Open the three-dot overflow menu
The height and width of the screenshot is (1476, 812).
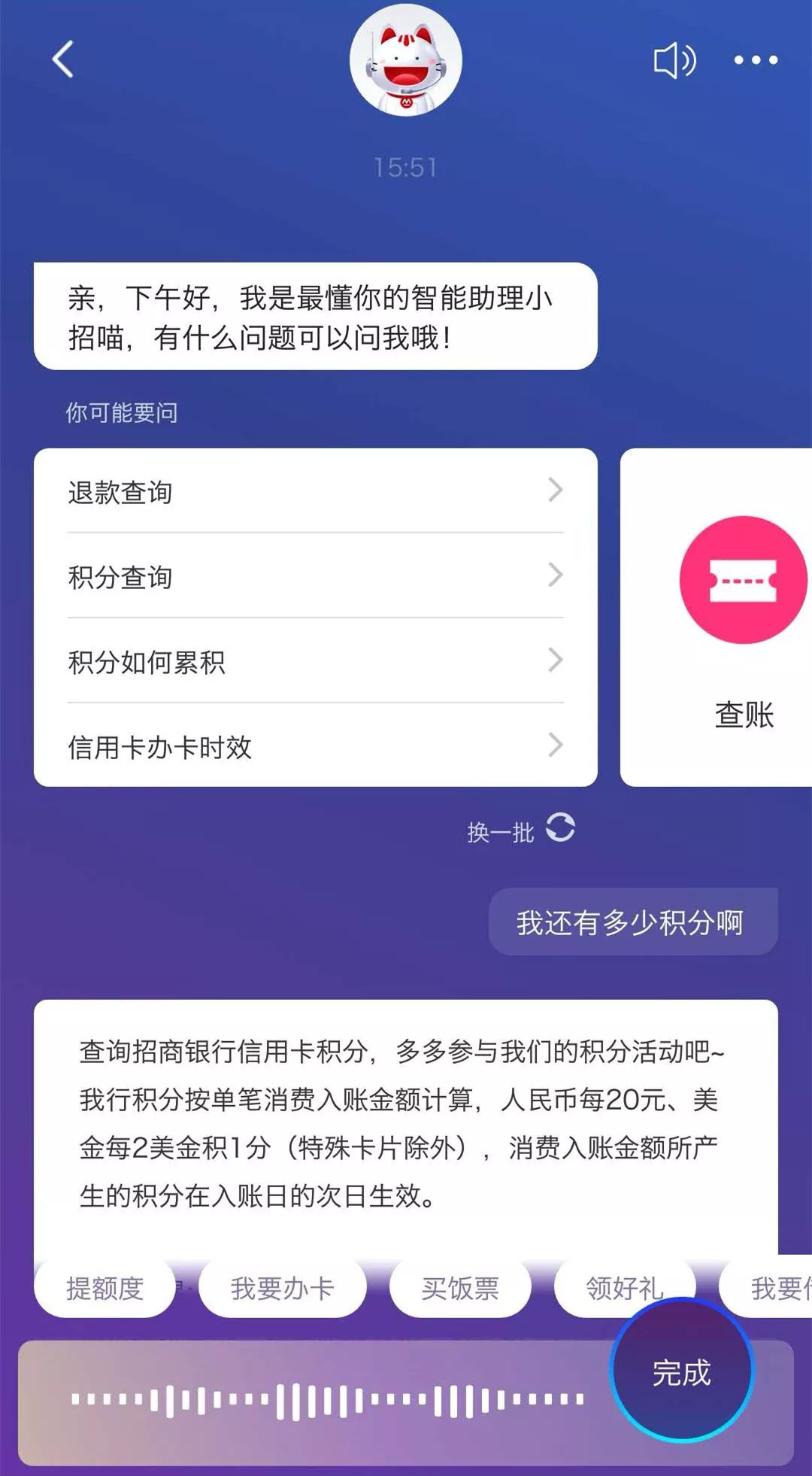click(x=756, y=60)
